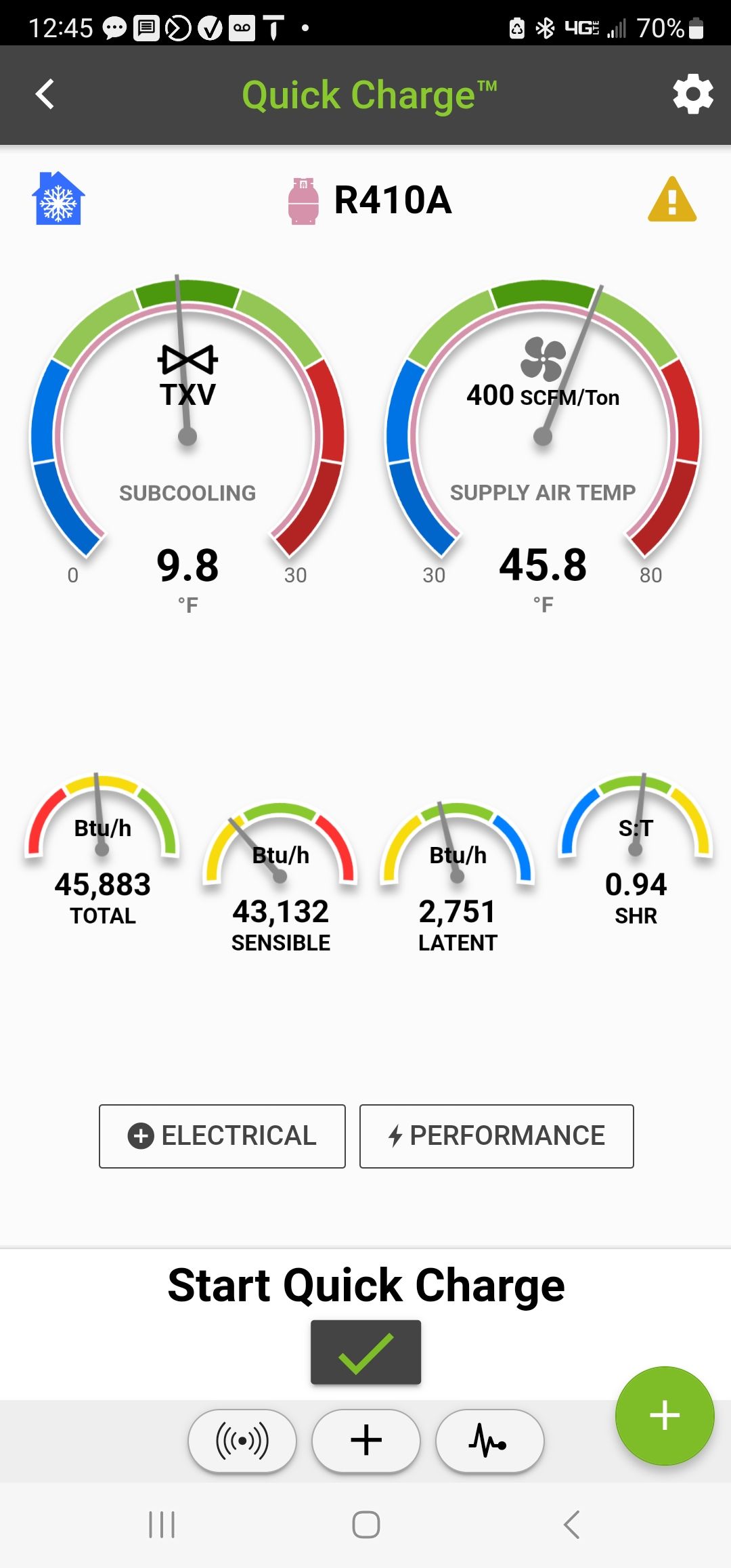Open the green floating plus menu
731x1568 pixels.
(x=665, y=1414)
